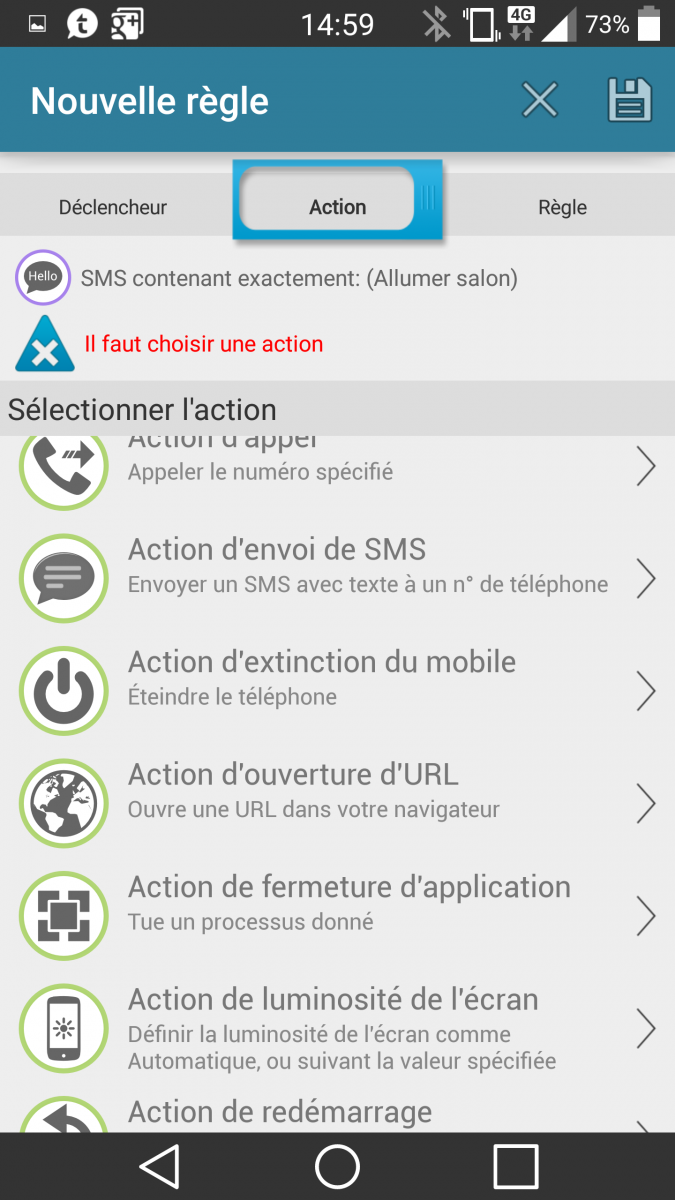Viewport: 675px width, 1200px height.
Task: Switch to the Règle tab
Action: pyautogui.click(x=562, y=208)
